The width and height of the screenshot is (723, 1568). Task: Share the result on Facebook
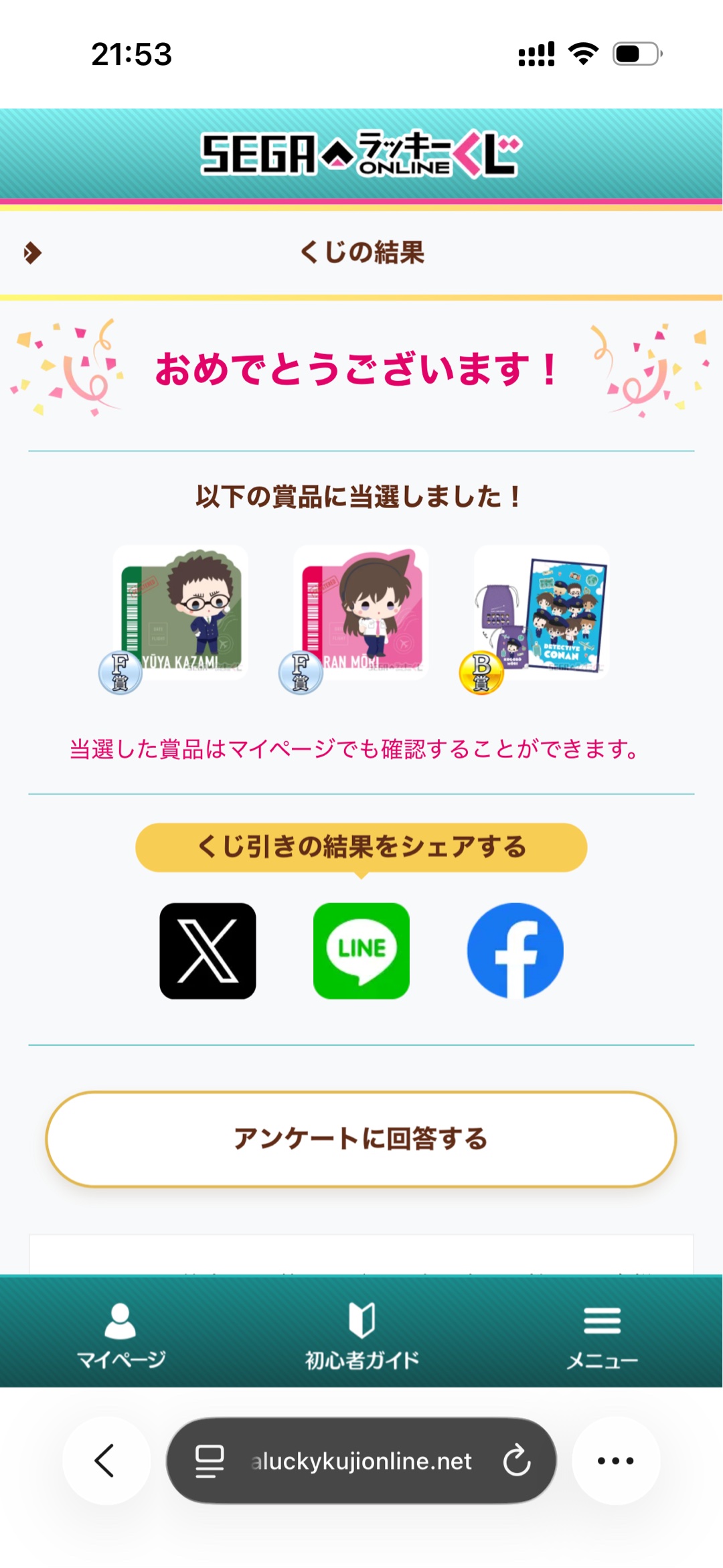coord(515,951)
